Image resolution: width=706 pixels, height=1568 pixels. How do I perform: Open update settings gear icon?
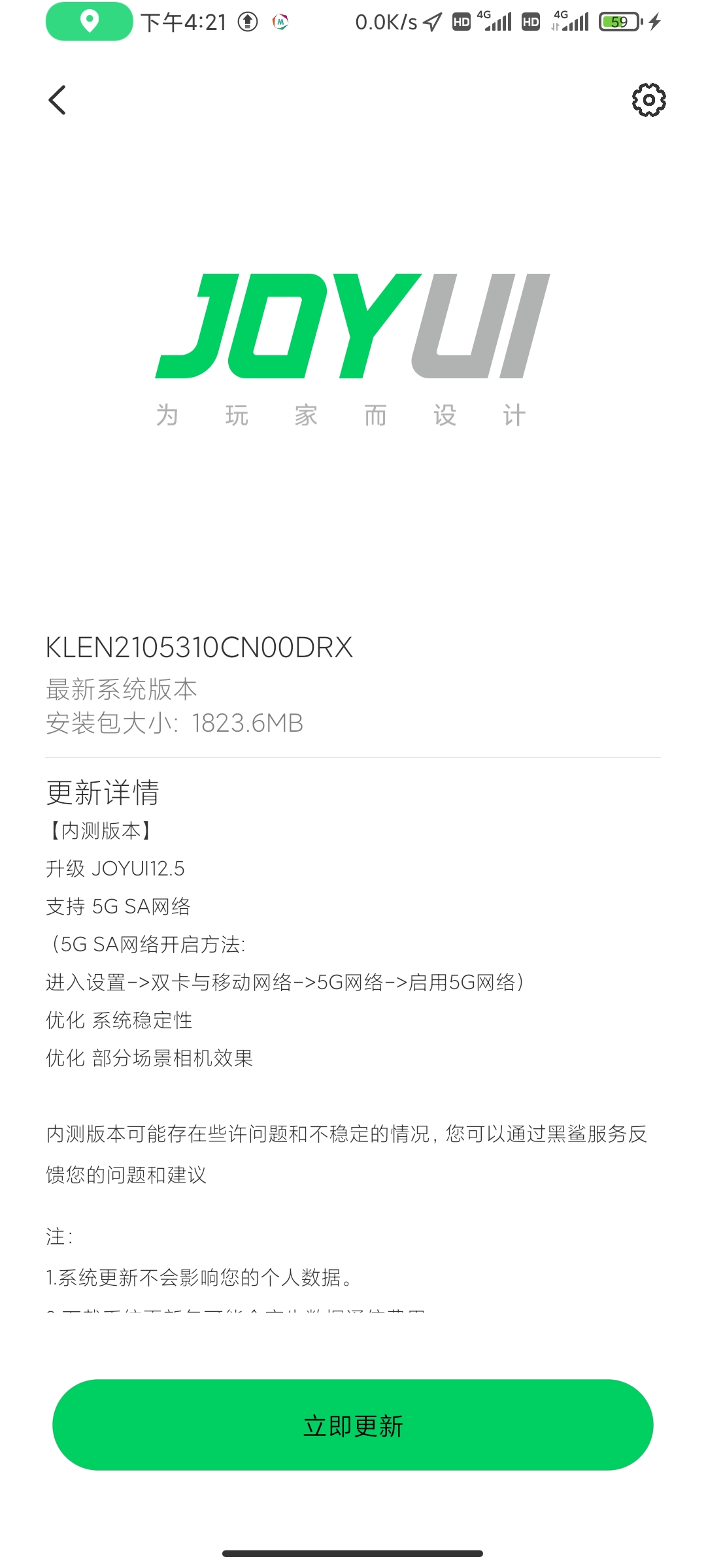click(x=648, y=100)
